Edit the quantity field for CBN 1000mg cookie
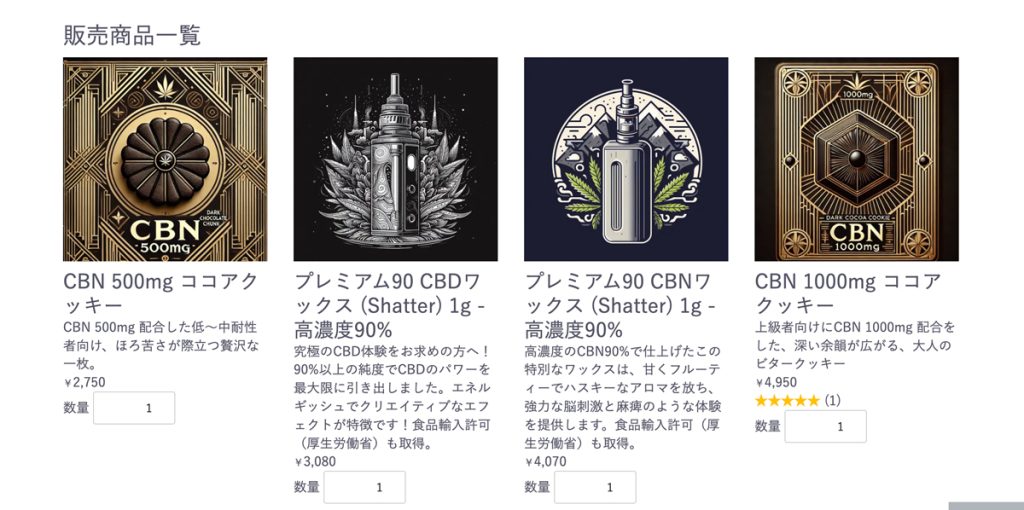1024x510 pixels. [825, 426]
